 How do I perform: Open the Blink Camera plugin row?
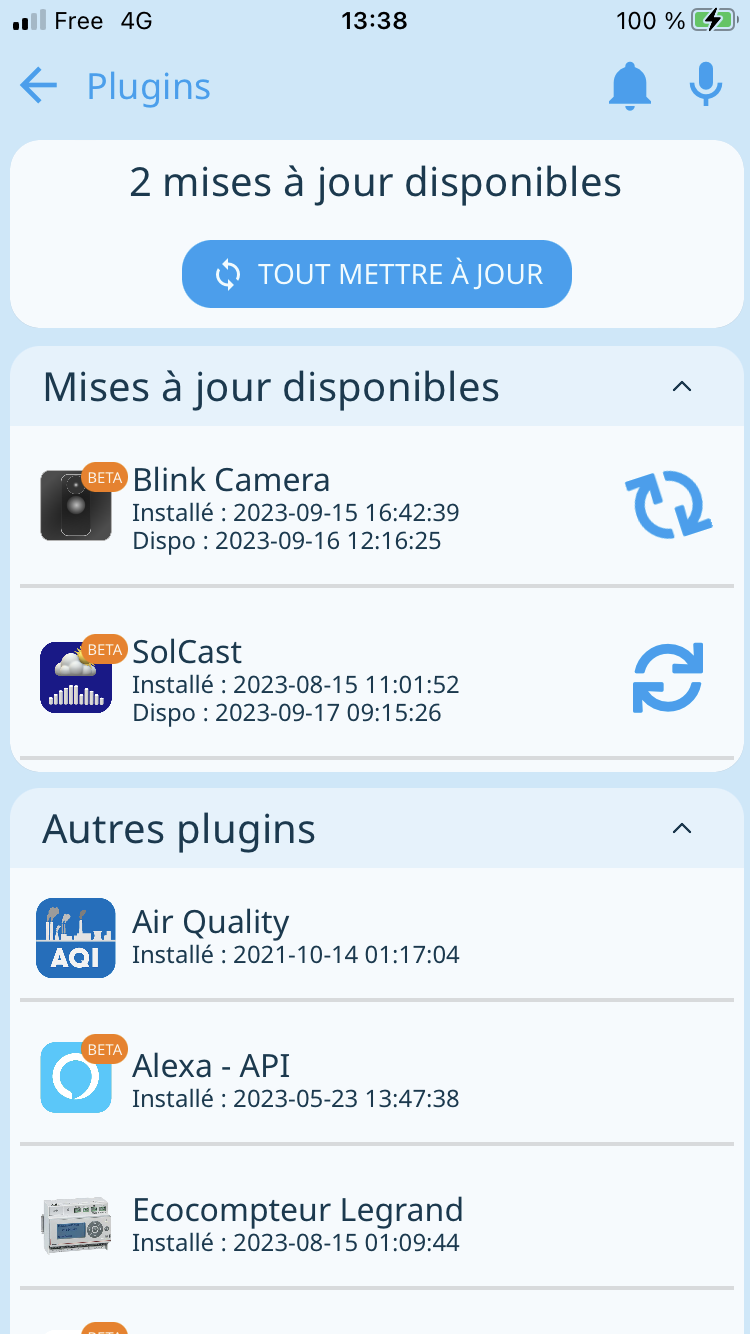300,508
